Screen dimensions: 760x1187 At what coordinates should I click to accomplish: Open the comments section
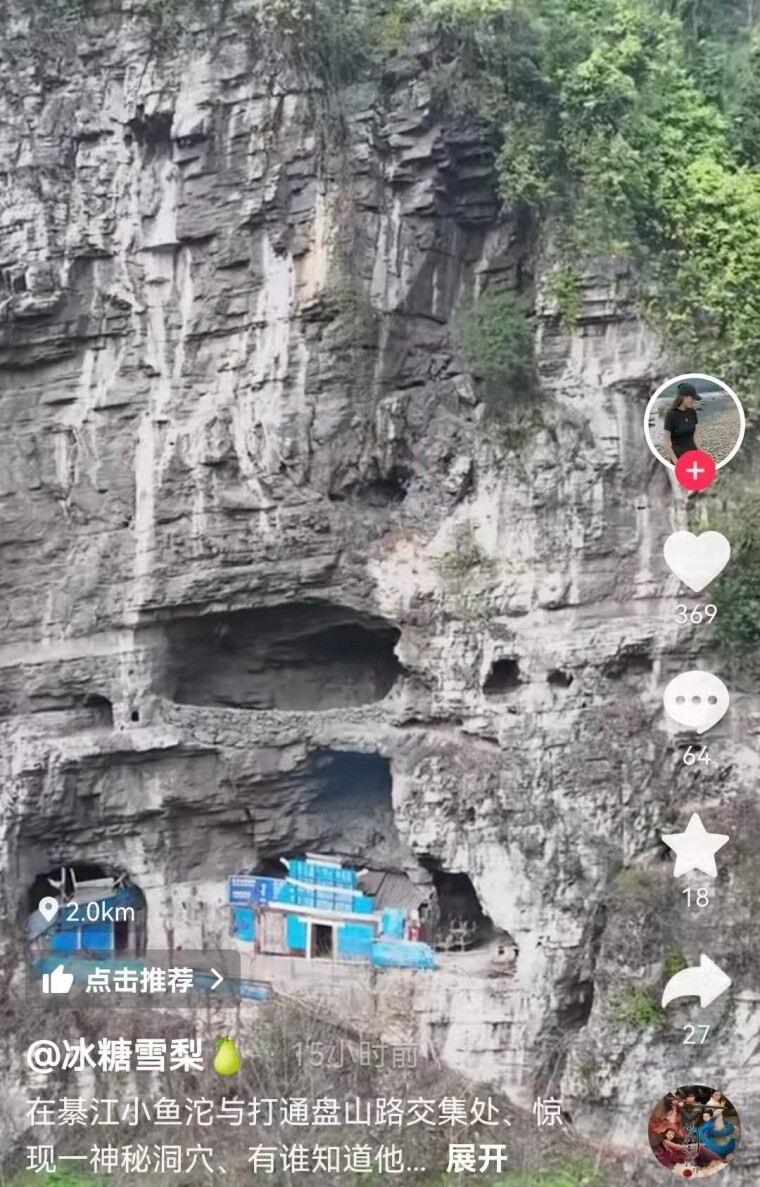click(696, 702)
